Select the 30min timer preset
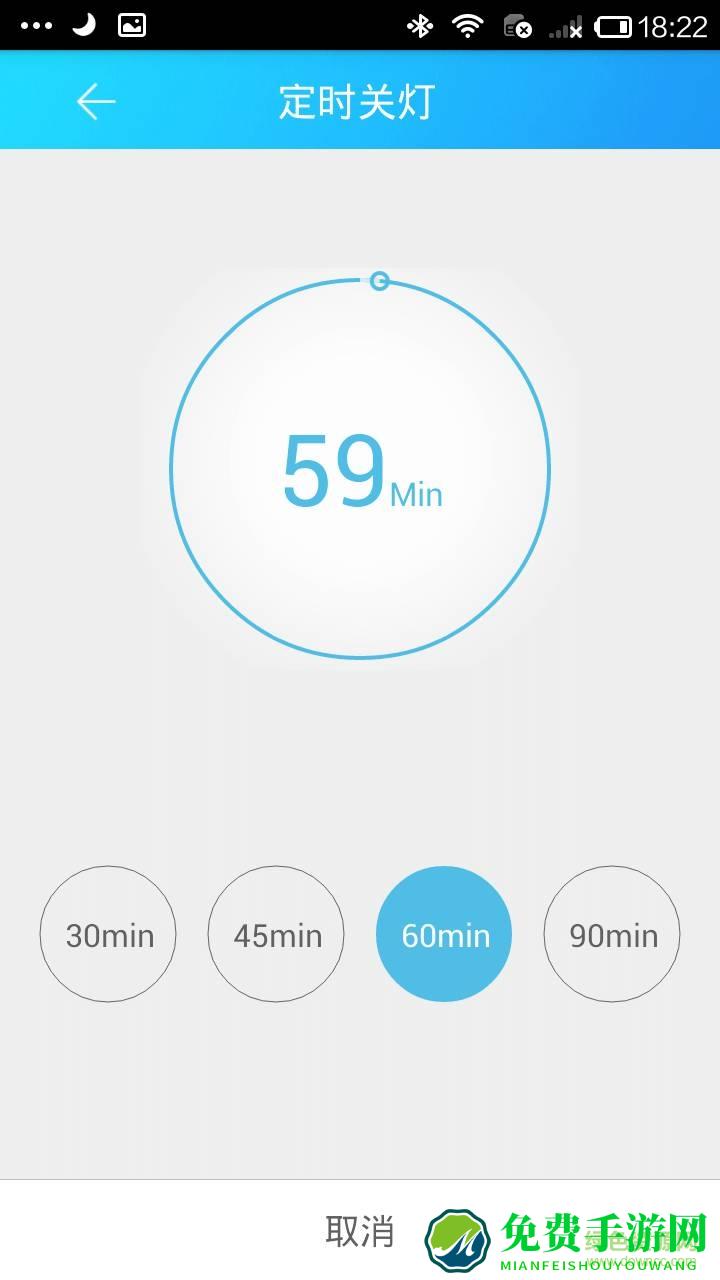 pos(108,934)
